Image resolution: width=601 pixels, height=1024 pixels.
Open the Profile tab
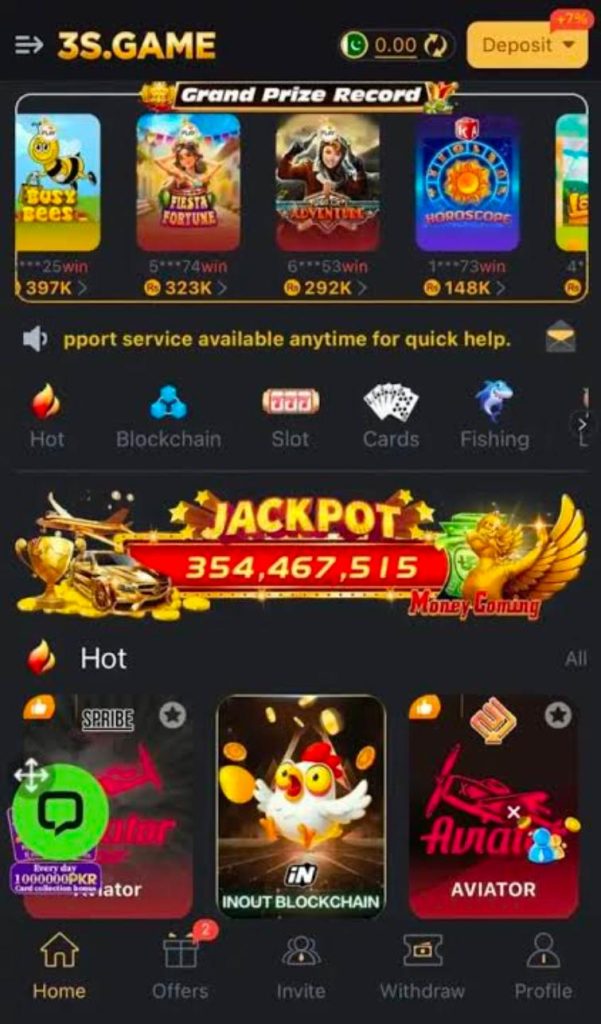543,966
